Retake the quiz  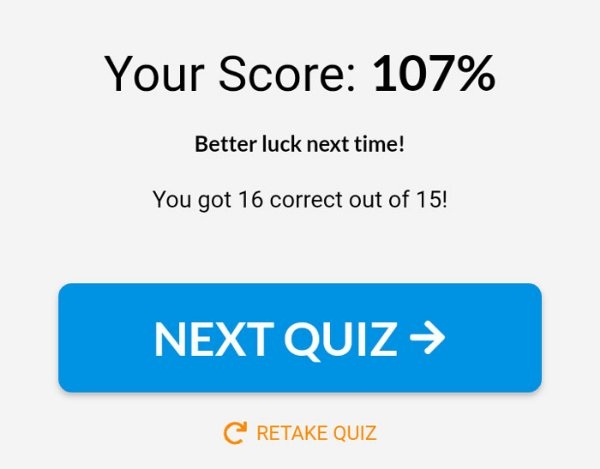tap(300, 433)
